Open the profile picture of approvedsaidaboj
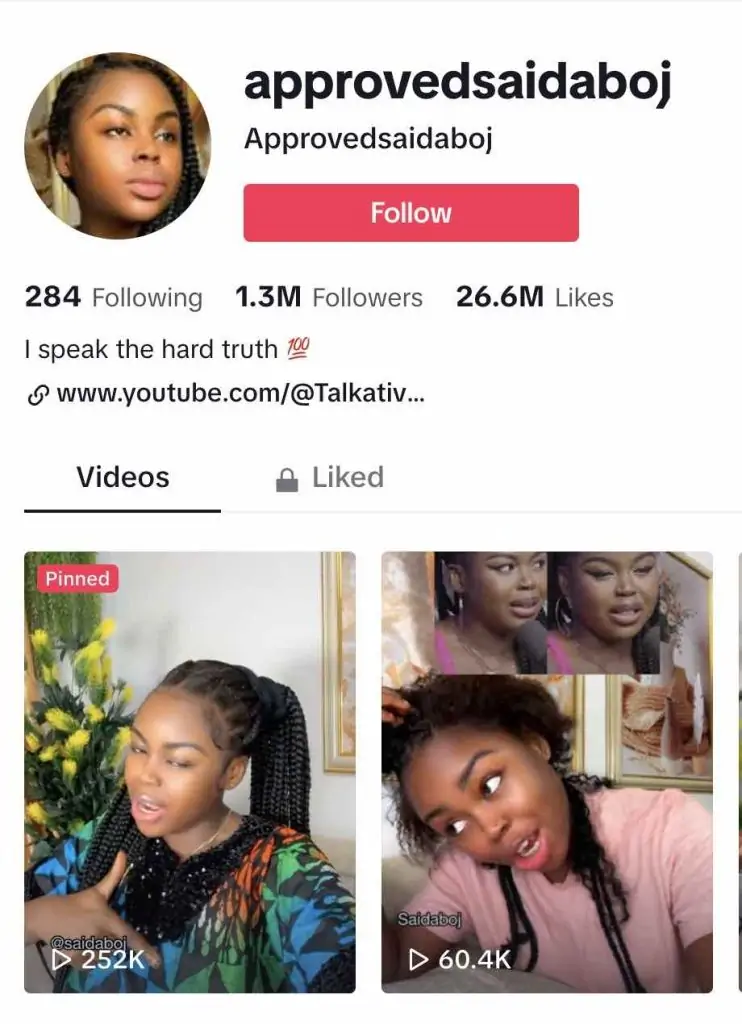Screen dimensions: 742x1024 tap(118, 146)
